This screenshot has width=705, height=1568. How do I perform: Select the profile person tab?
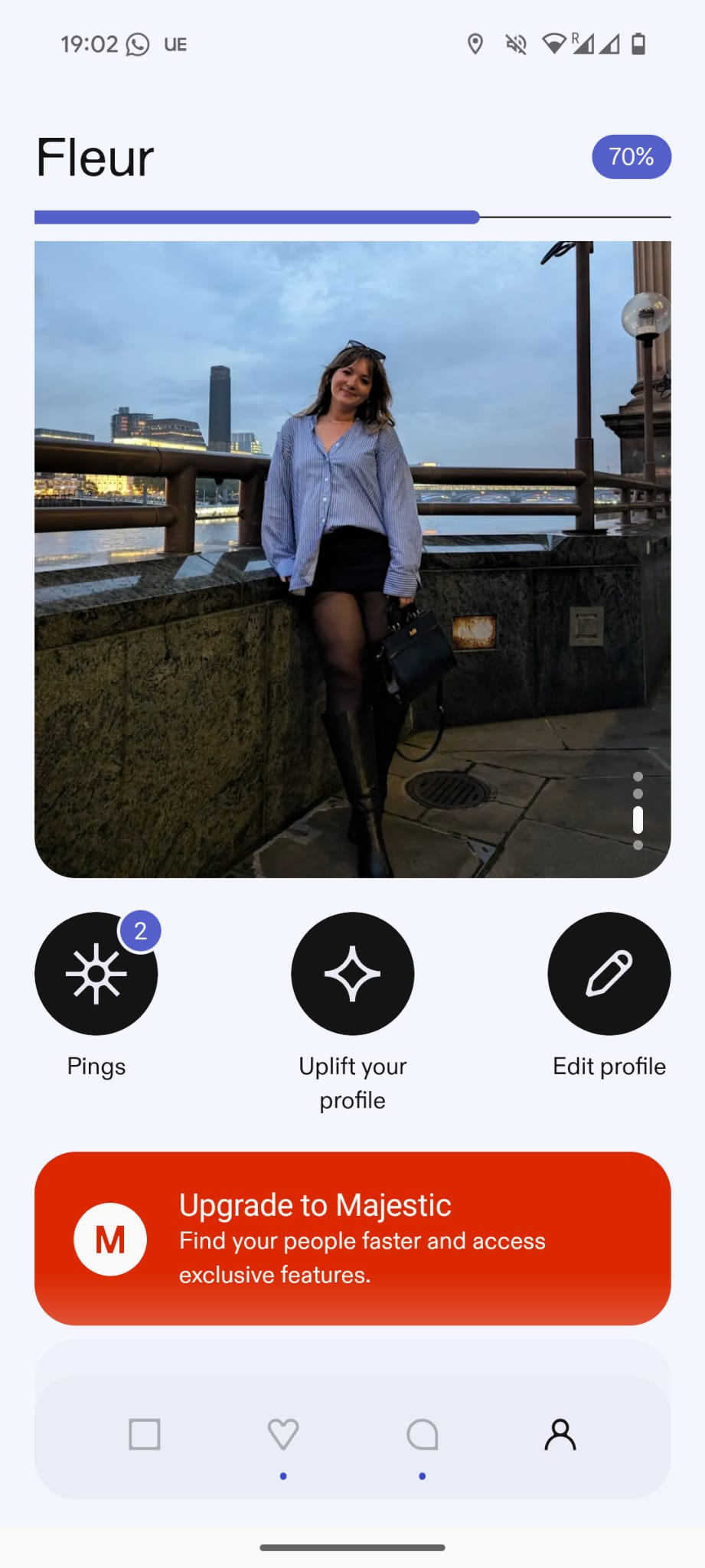point(560,1434)
